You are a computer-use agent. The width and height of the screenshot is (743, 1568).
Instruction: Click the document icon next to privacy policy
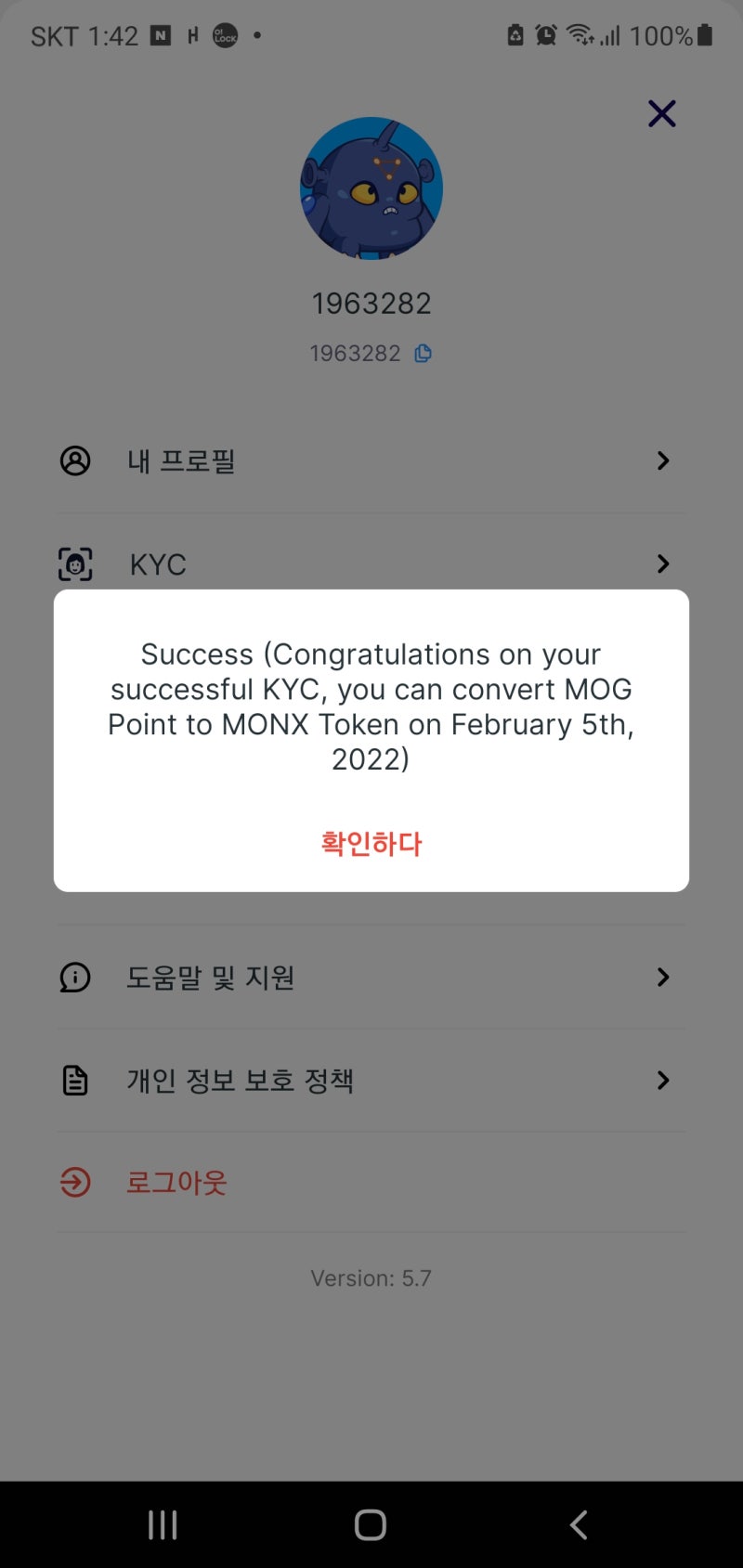[75, 1080]
